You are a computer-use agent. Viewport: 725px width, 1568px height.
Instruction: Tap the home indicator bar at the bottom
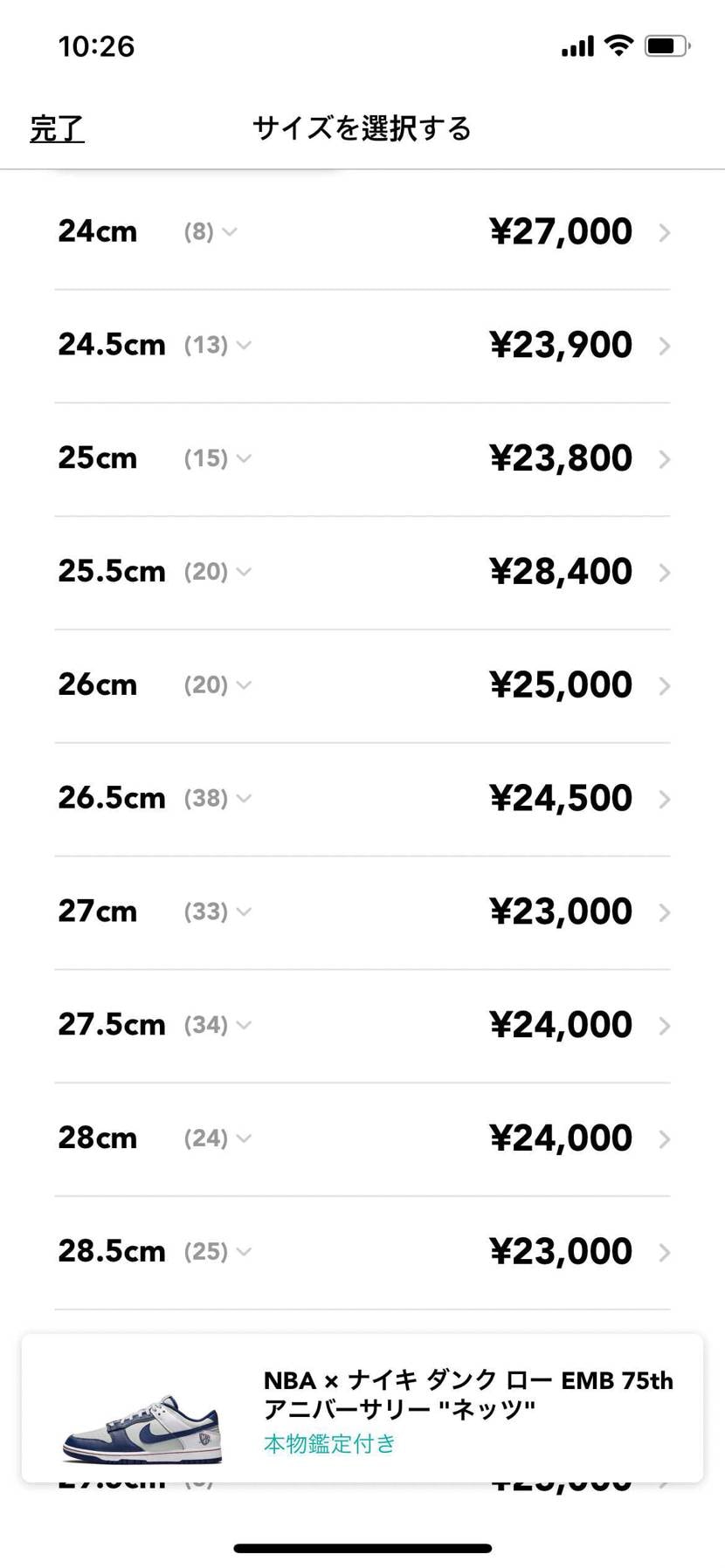[362, 1546]
